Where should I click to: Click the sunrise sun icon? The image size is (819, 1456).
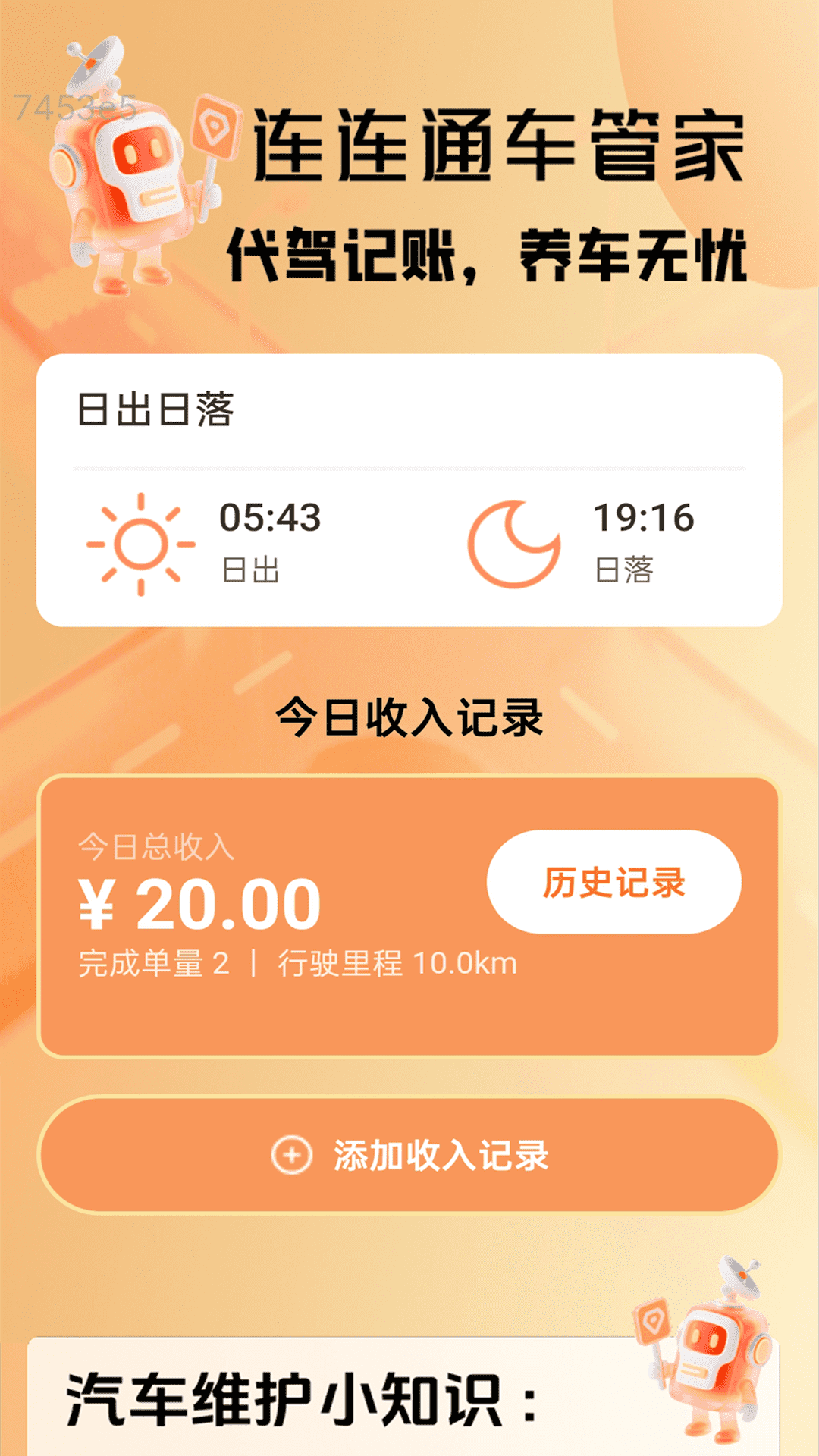point(140,544)
